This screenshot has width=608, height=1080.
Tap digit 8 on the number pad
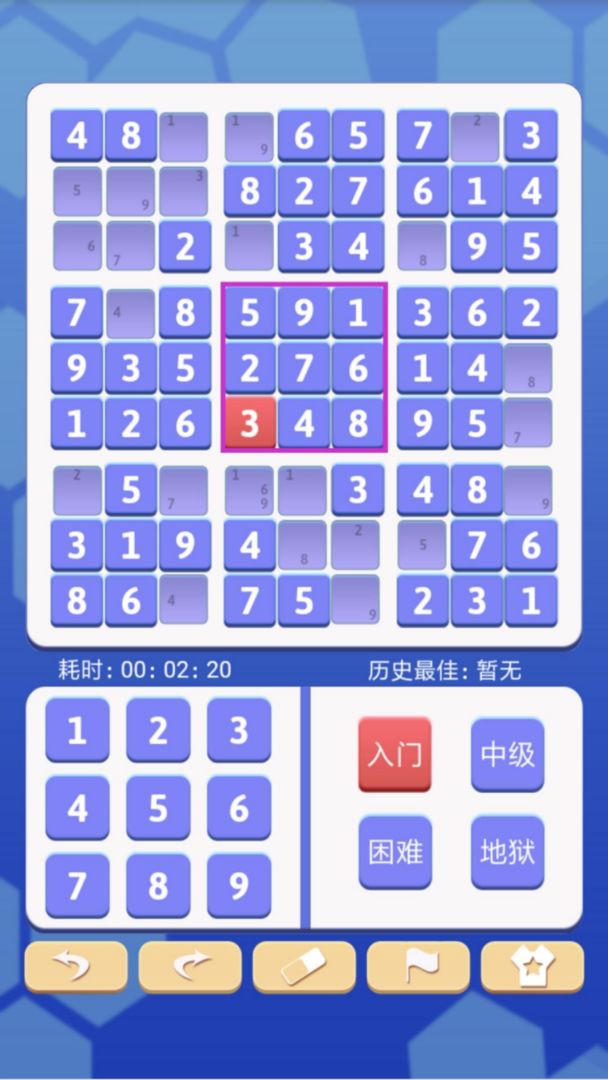tap(158, 886)
